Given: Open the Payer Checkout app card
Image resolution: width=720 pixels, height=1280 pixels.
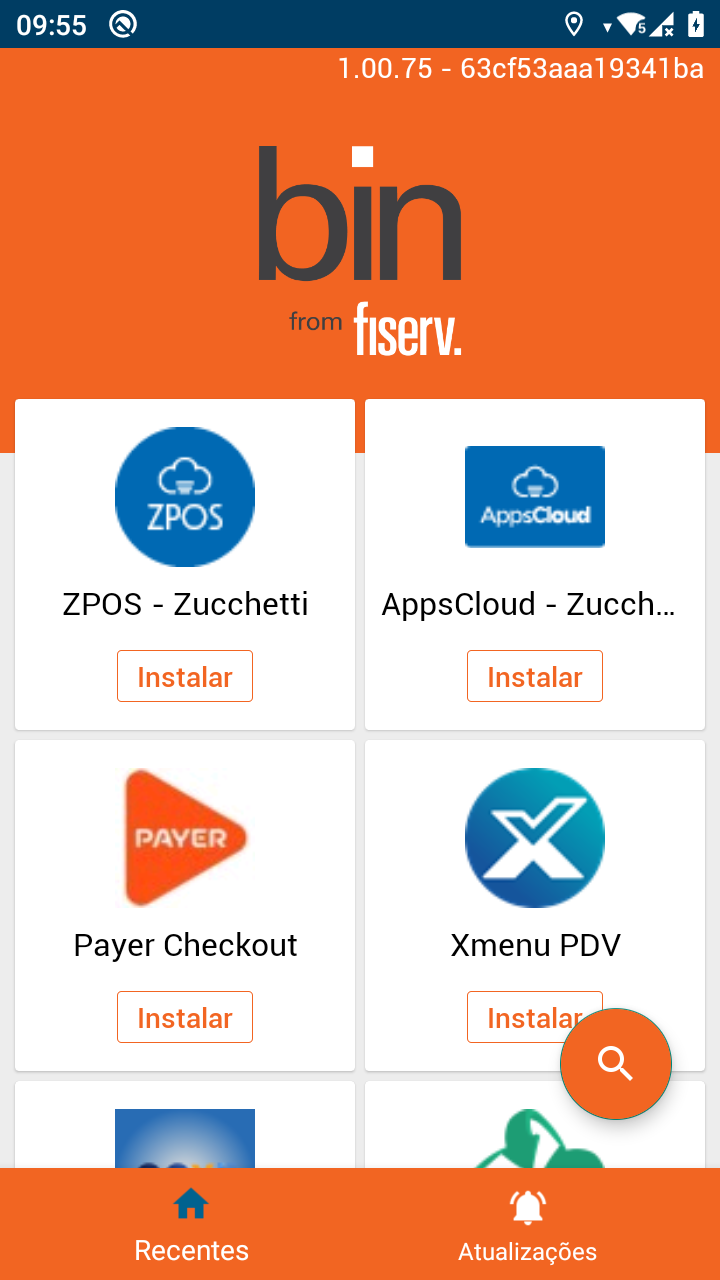Looking at the screenshot, I should click(185, 838).
